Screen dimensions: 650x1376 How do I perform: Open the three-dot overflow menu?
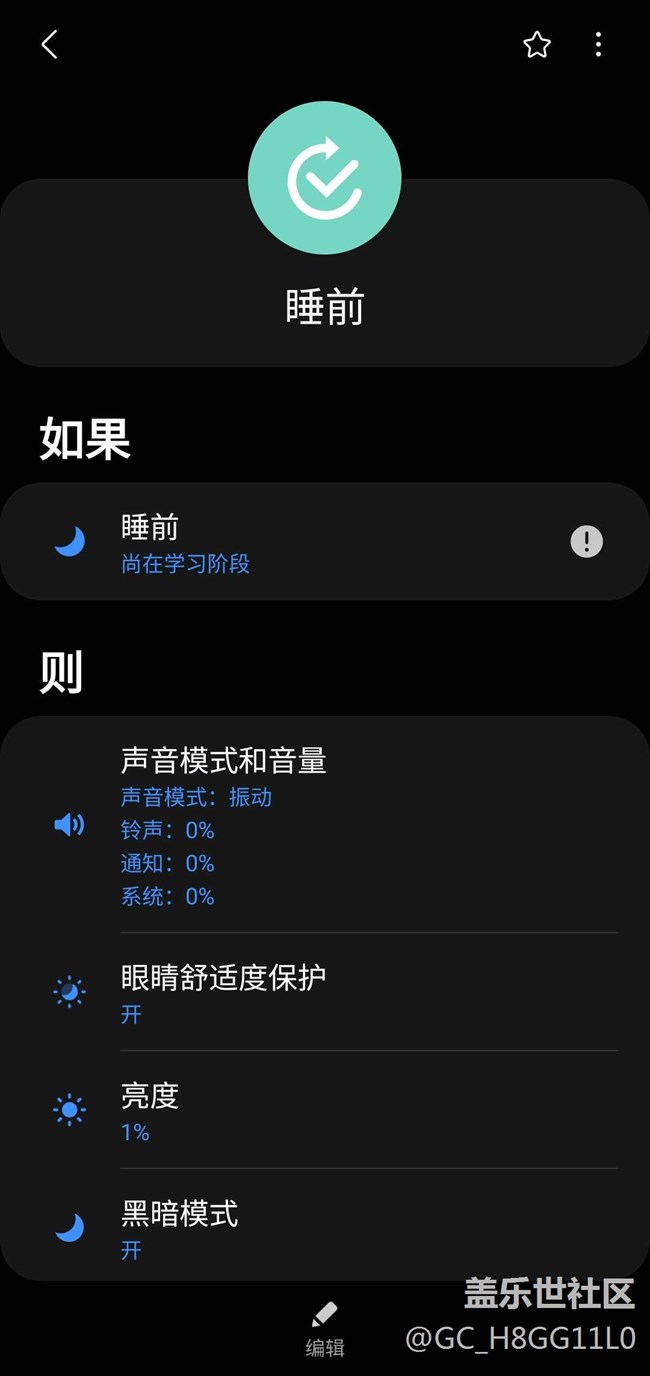[x=598, y=44]
